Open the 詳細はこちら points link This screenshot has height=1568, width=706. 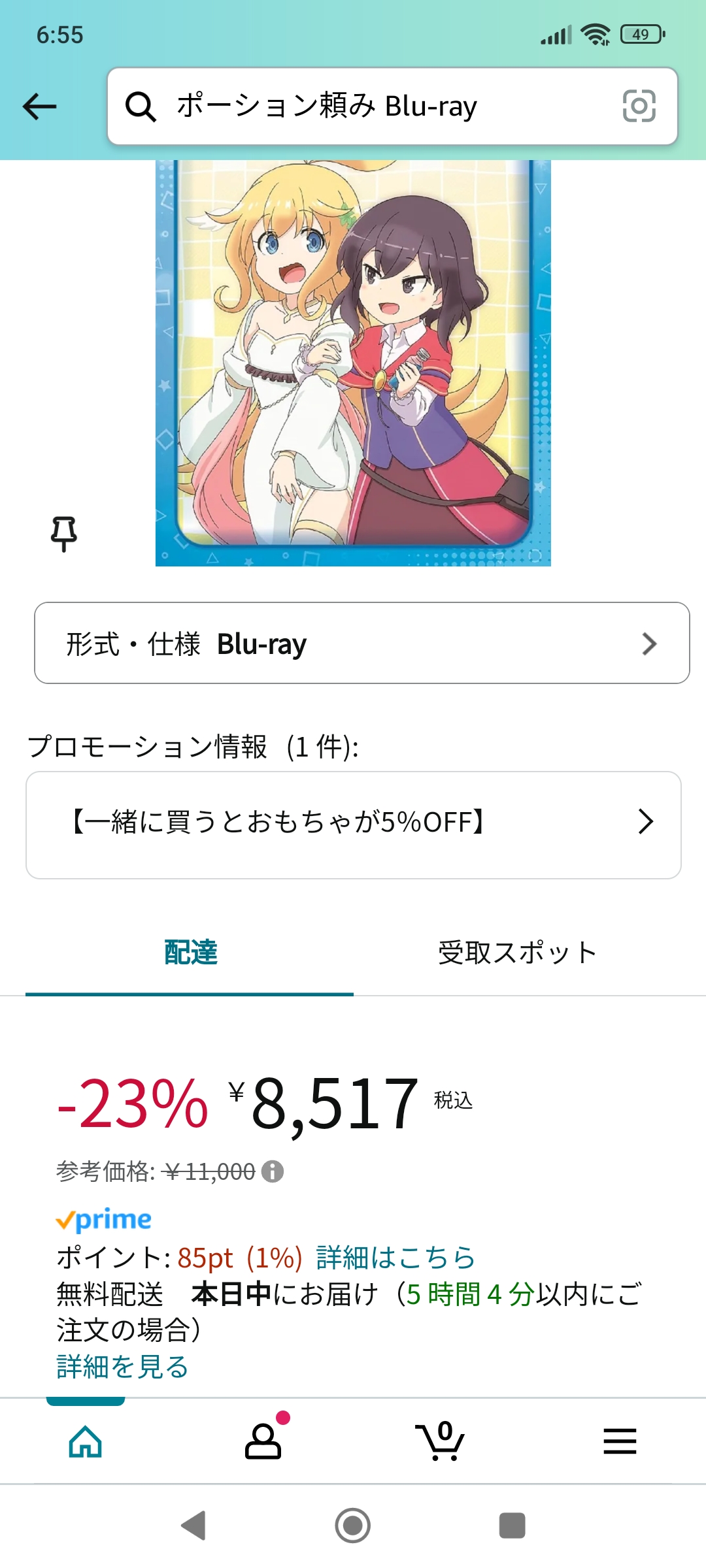tap(396, 1258)
